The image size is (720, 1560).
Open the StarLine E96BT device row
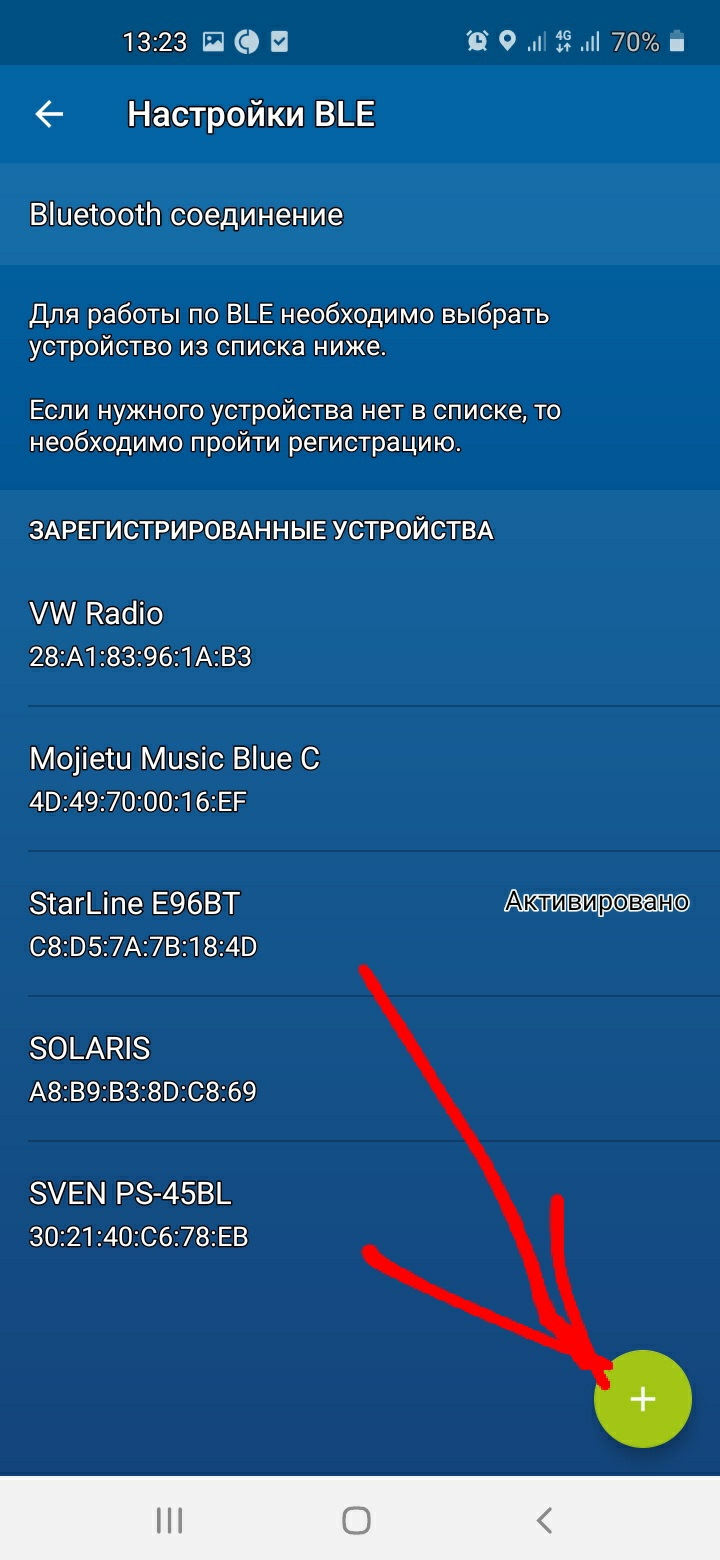click(360, 924)
